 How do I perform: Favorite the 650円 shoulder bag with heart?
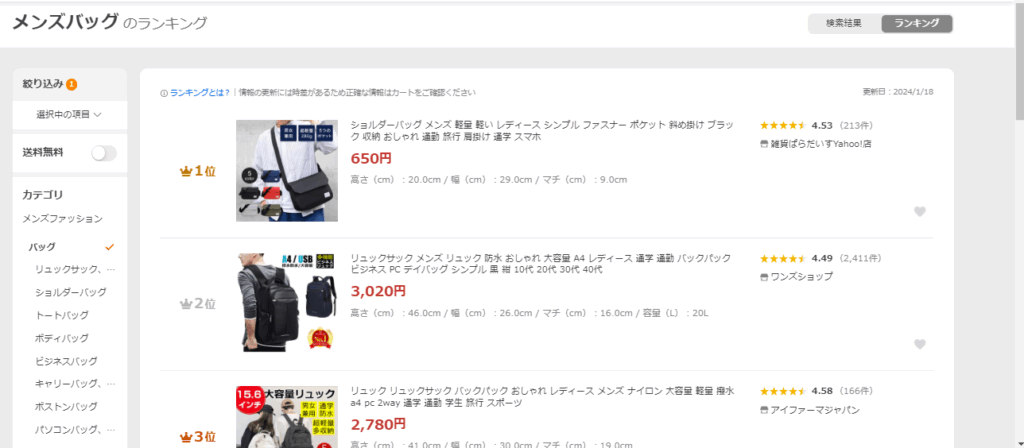tap(919, 211)
